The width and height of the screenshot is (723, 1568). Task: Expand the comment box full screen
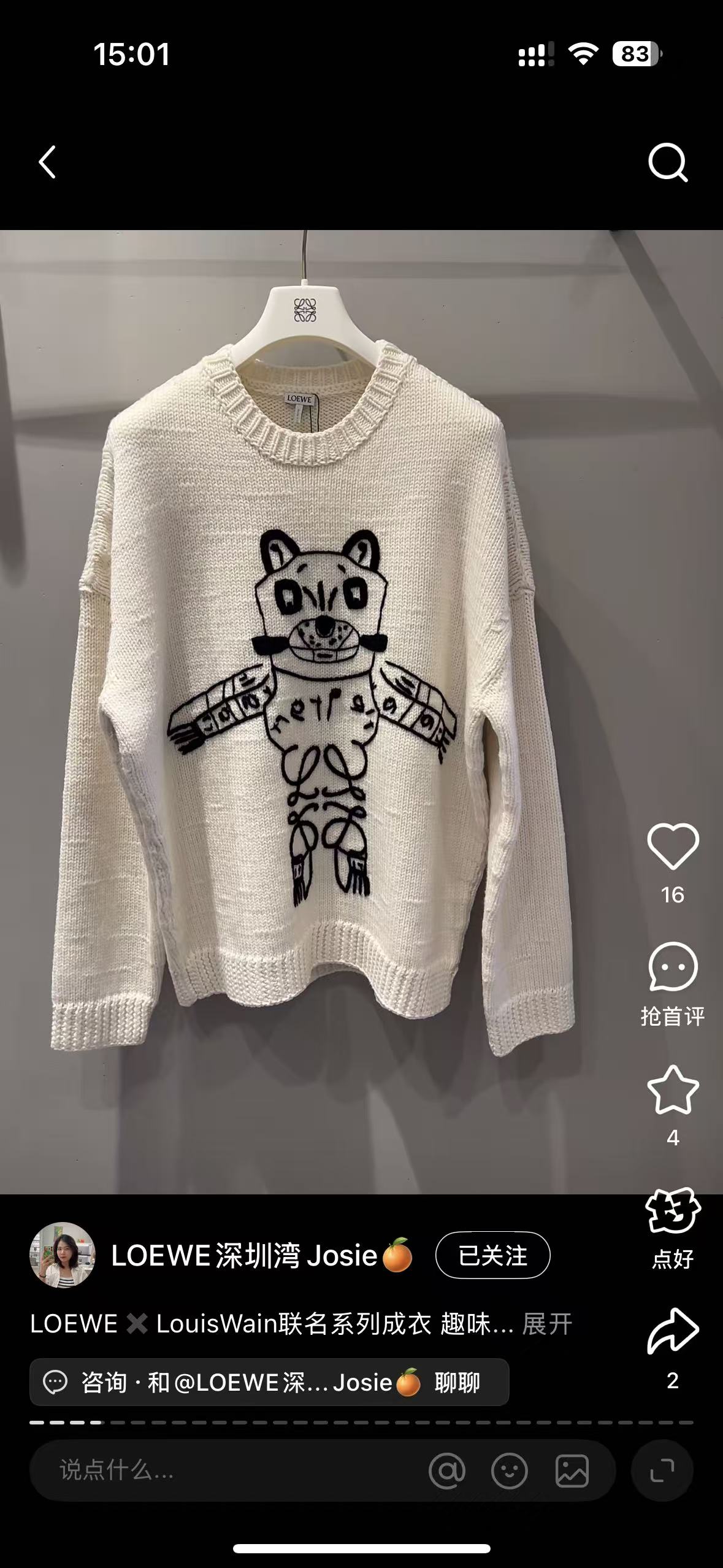pos(662,1470)
